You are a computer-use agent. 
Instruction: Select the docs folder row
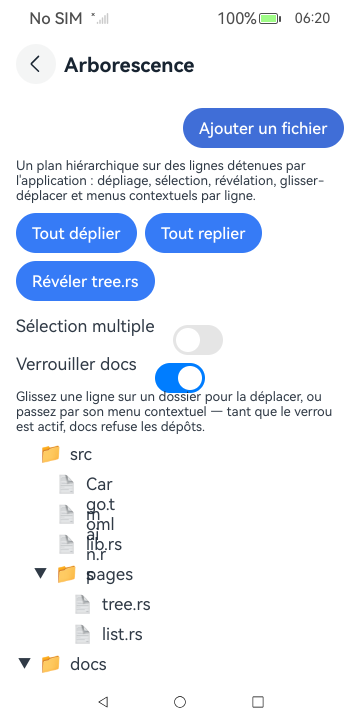(180, 664)
